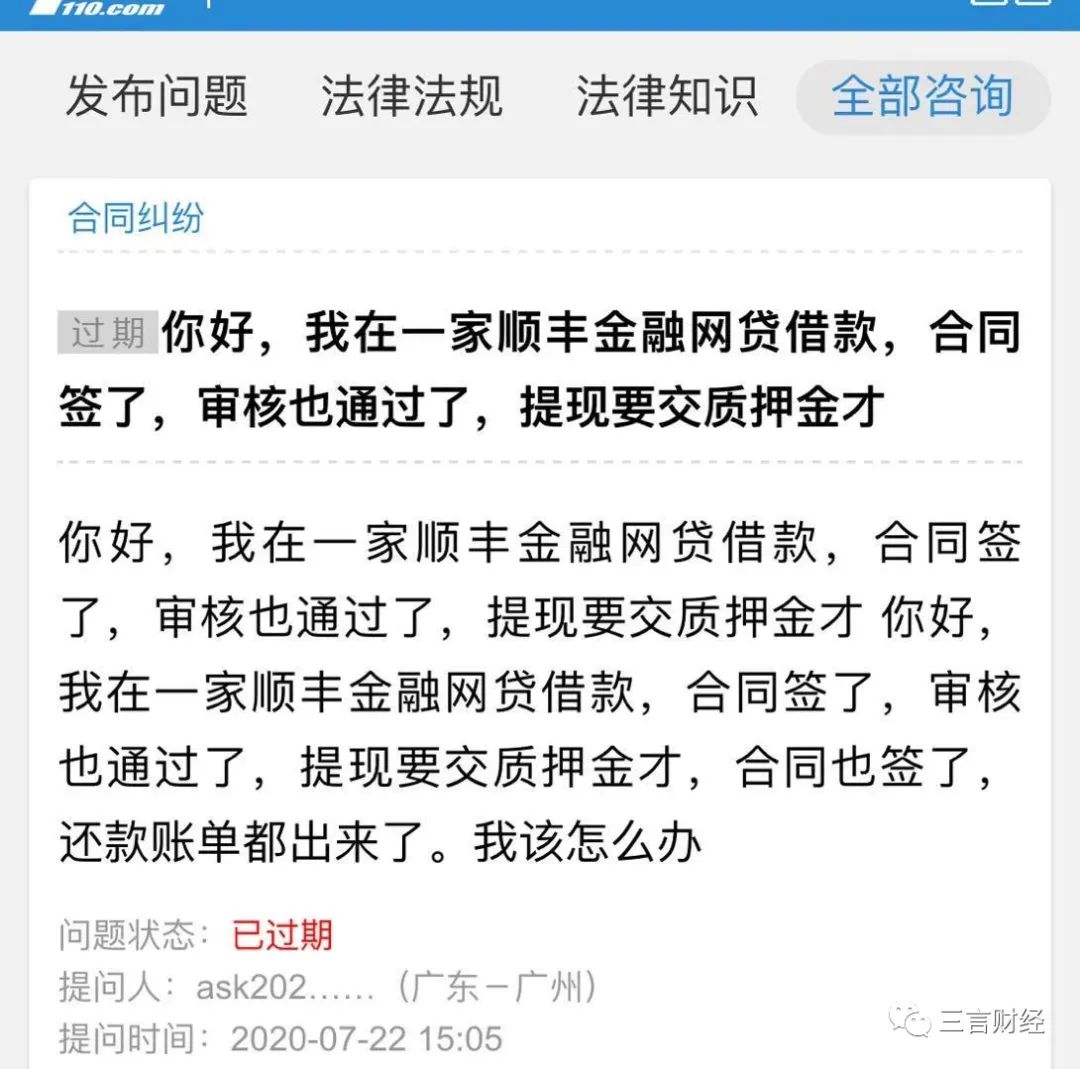Go to the 法律知识 section

pyautogui.click(x=666, y=97)
